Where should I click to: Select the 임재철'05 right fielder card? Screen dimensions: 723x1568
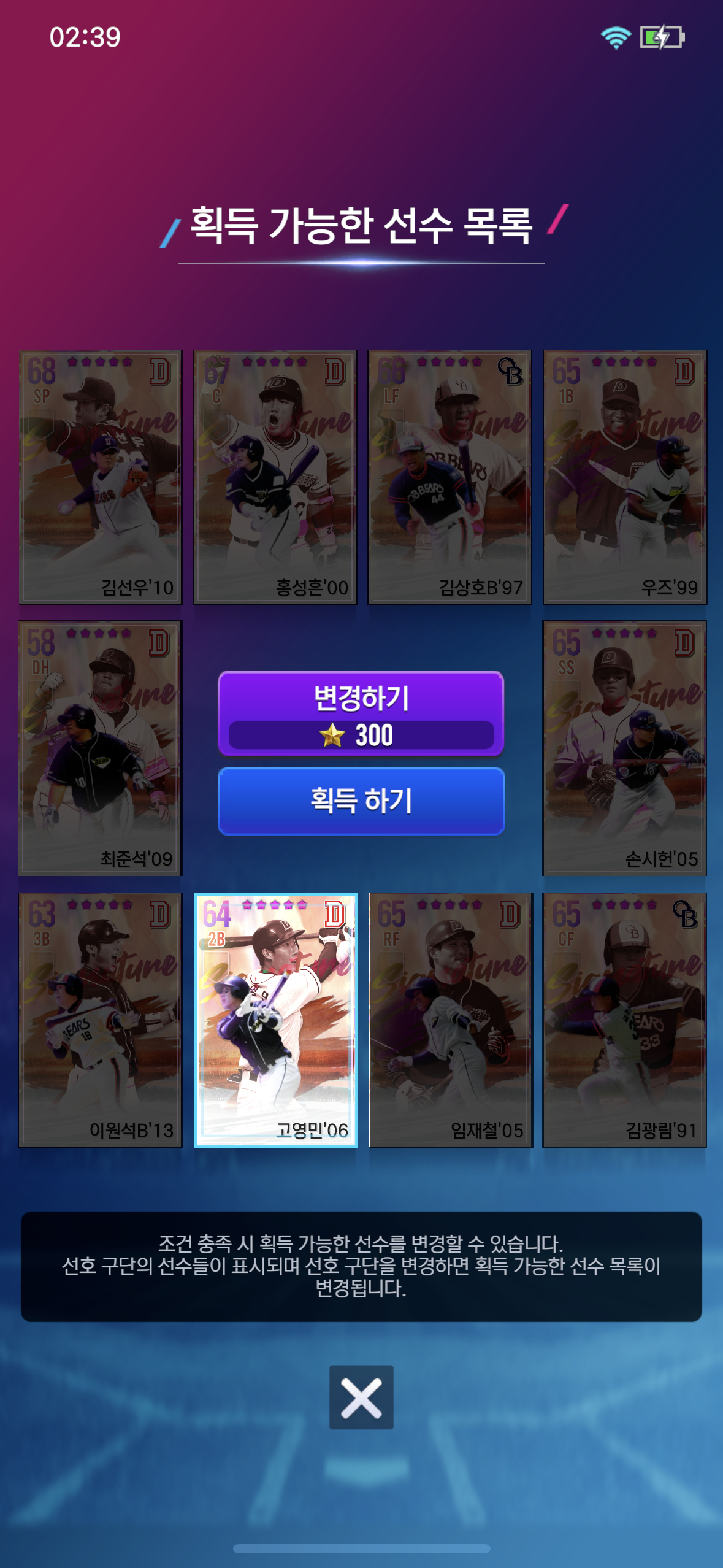click(x=451, y=1020)
